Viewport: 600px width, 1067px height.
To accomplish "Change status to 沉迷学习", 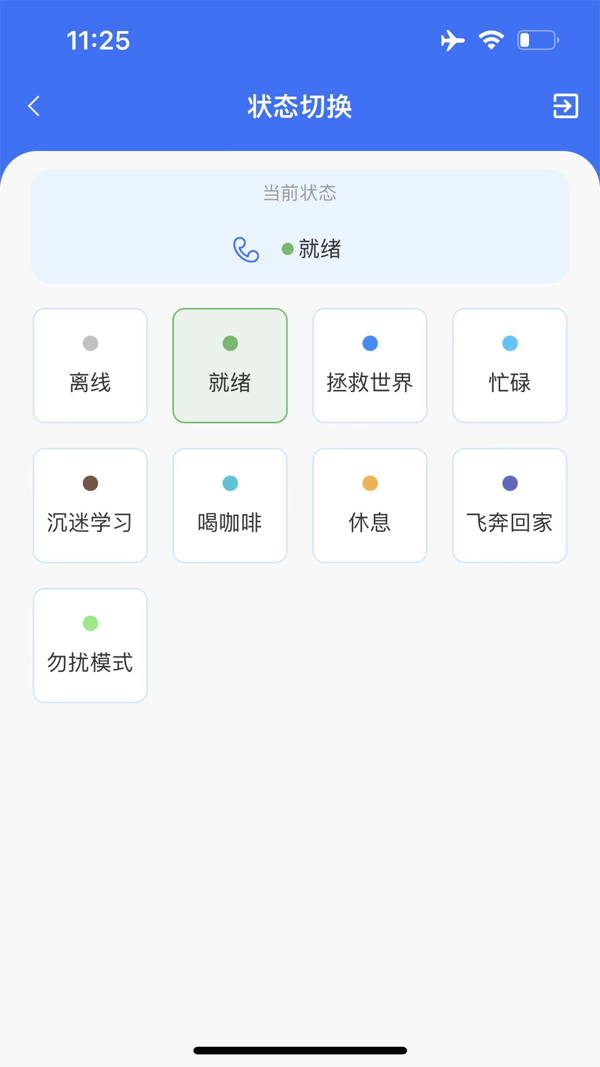I will pos(90,506).
